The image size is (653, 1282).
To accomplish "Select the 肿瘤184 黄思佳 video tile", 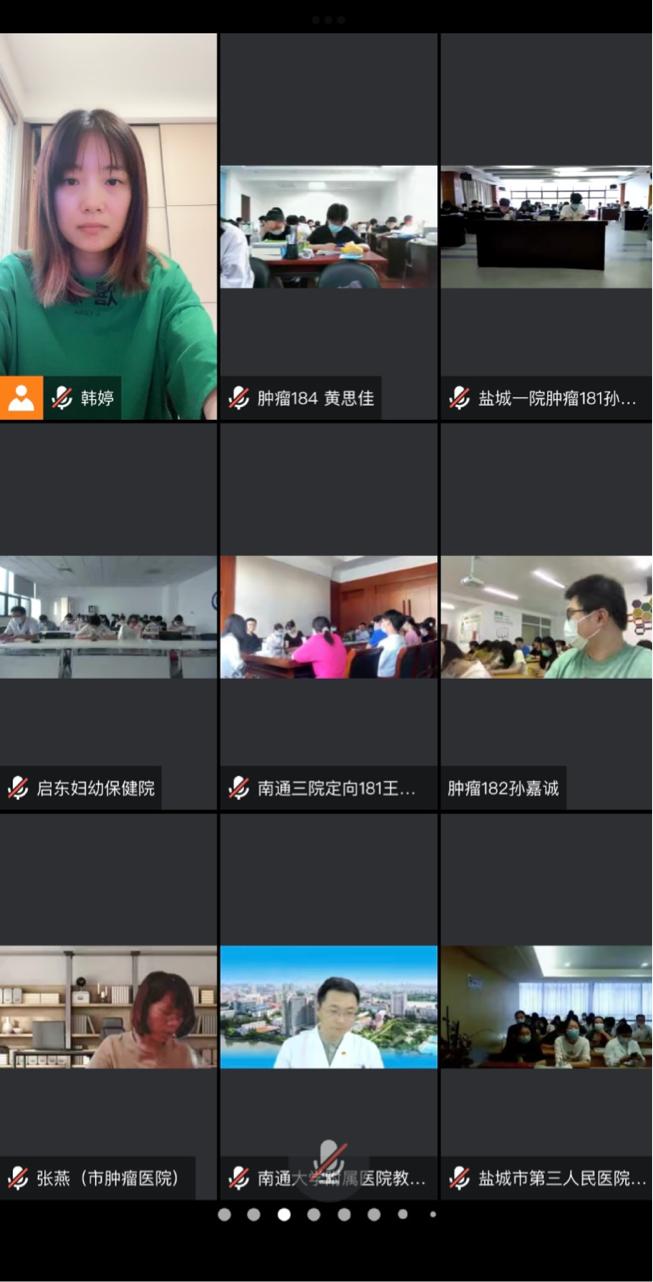I will click(328, 227).
